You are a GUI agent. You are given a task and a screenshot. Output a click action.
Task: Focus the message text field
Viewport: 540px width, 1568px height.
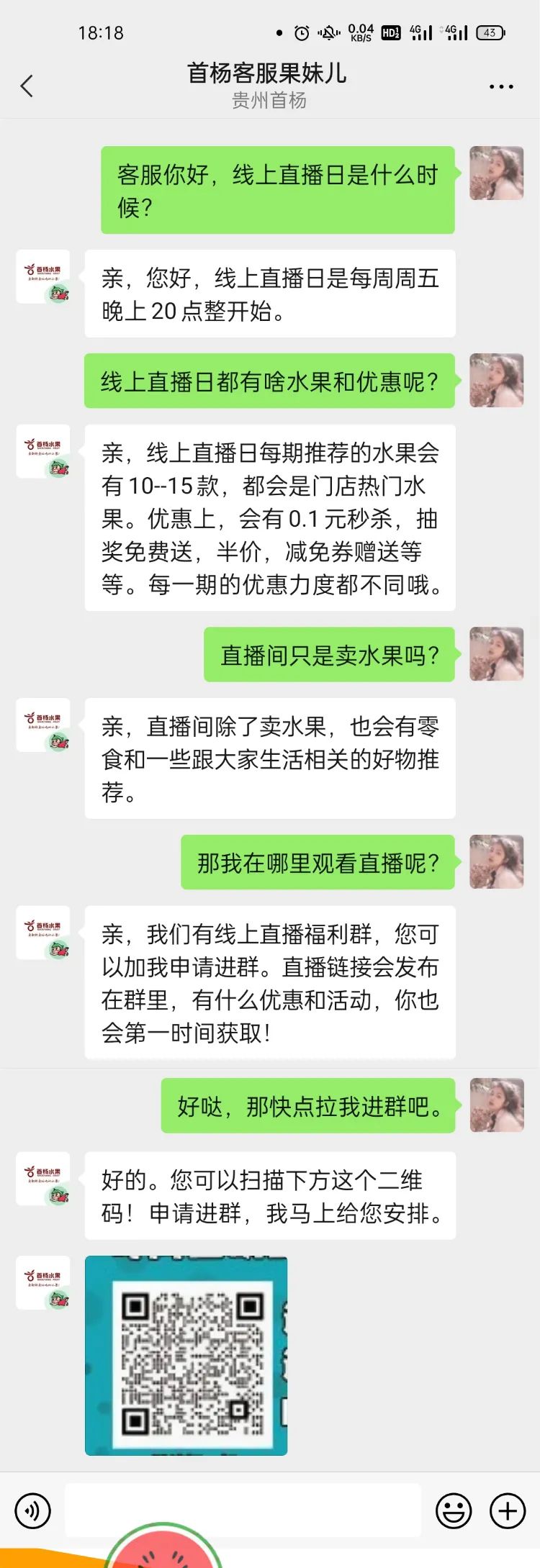[x=243, y=1510]
